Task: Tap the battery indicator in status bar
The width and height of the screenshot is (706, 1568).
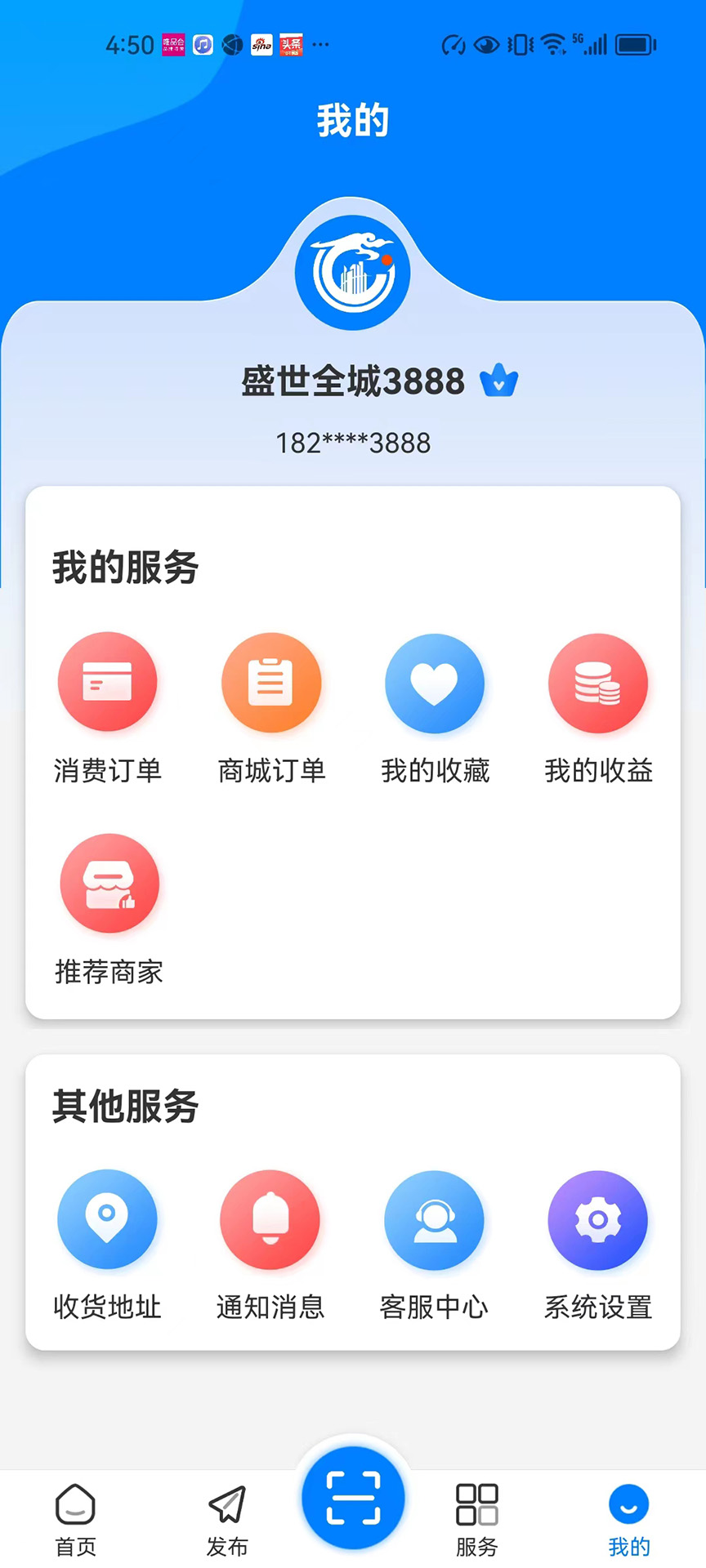Action: [x=634, y=46]
